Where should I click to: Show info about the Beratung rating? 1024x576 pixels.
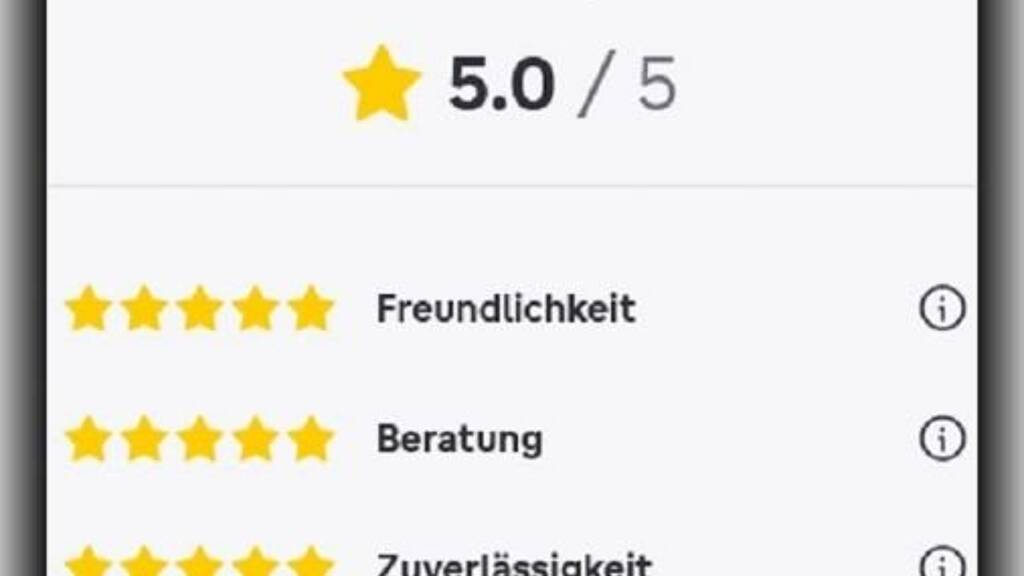pyautogui.click(x=942, y=439)
